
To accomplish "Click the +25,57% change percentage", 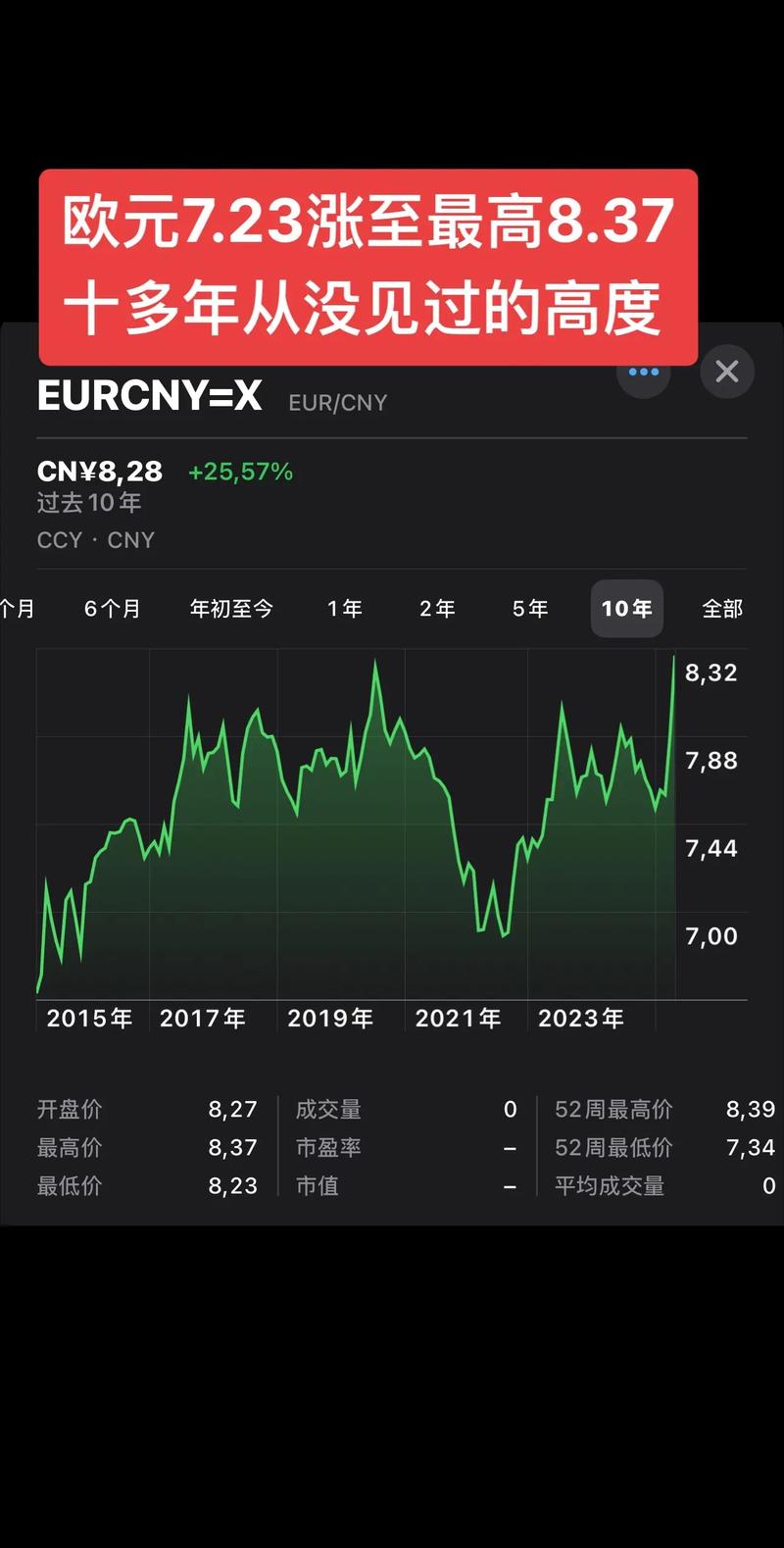I will tap(240, 472).
